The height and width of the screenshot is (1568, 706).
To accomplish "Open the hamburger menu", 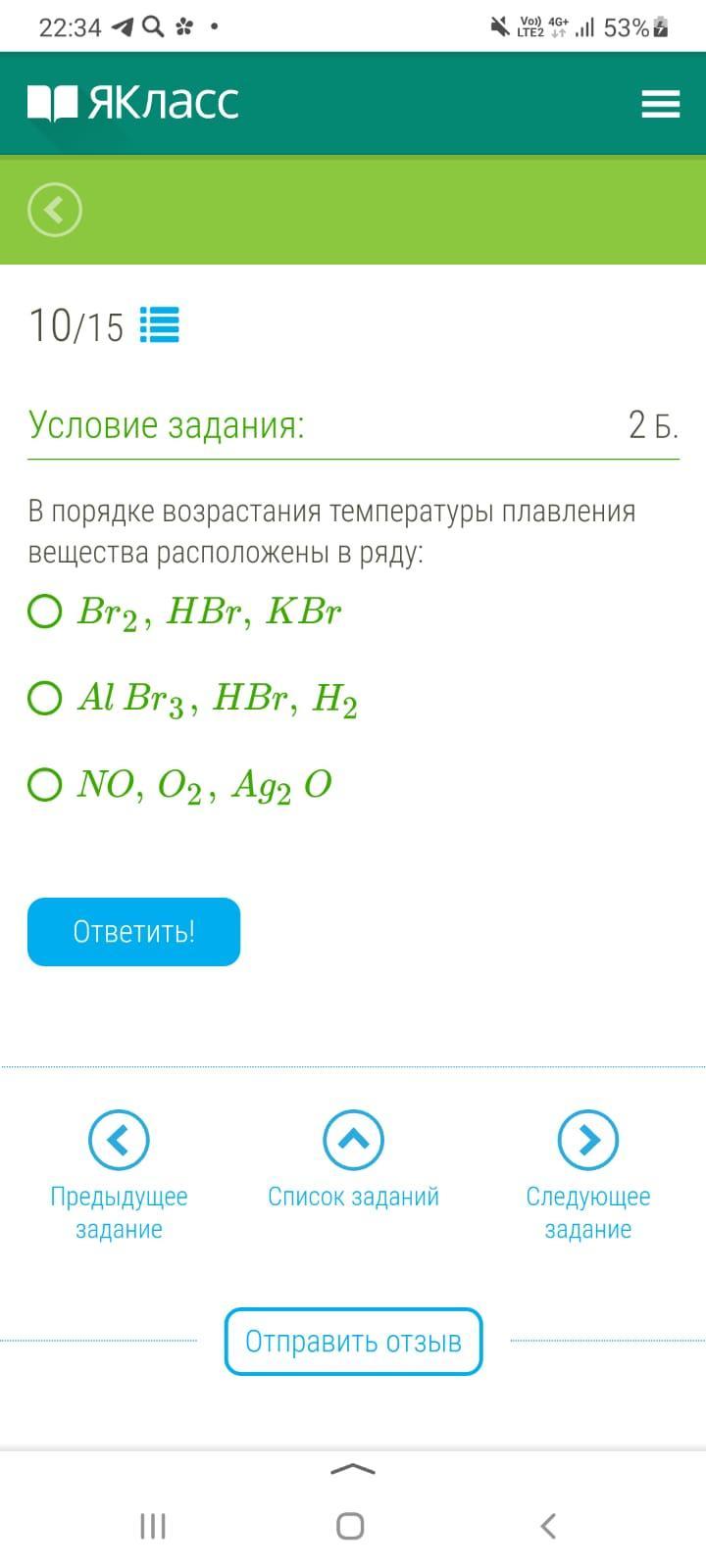I will (x=660, y=104).
